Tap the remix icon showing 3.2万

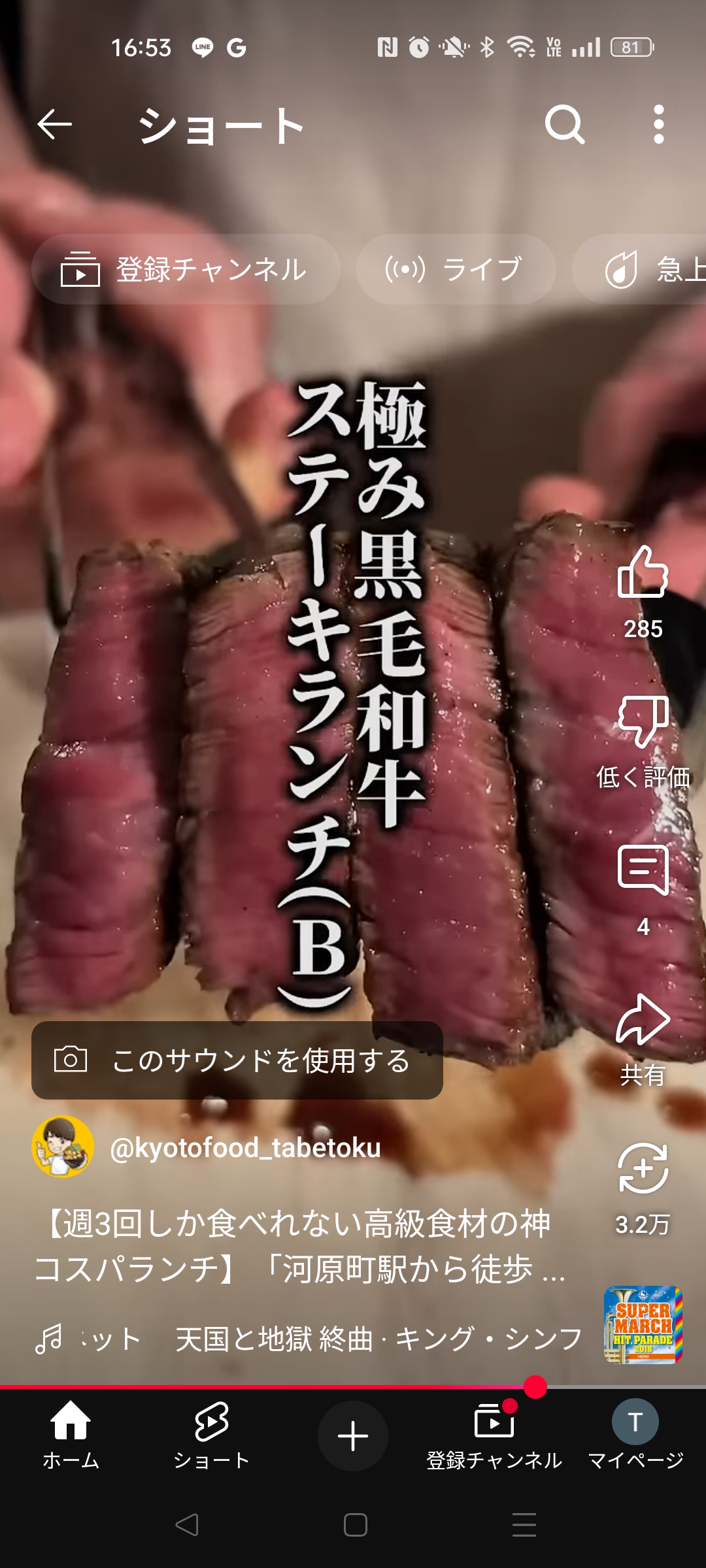click(x=643, y=1168)
